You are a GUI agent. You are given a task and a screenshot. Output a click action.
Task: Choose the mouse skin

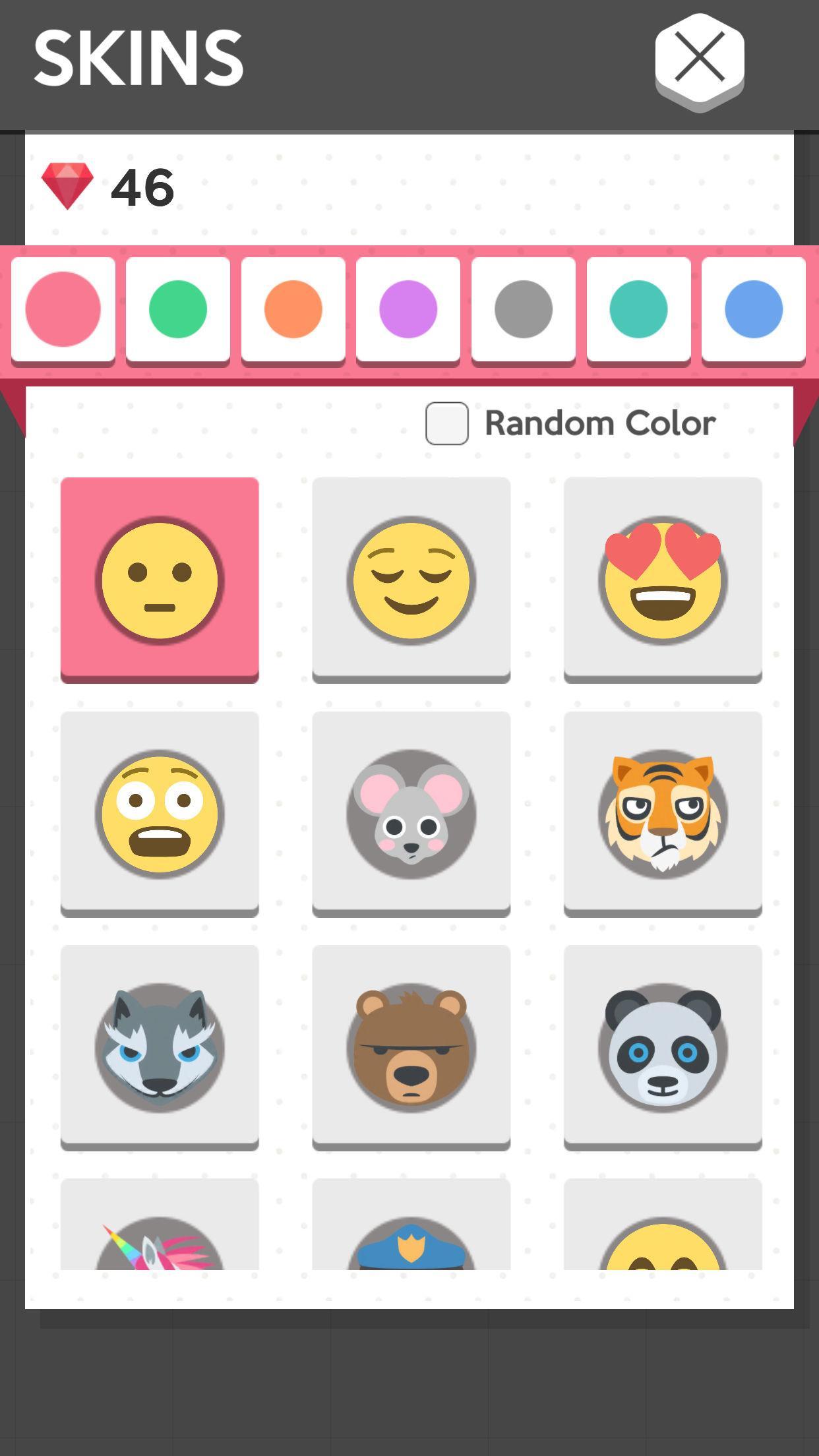click(x=411, y=813)
